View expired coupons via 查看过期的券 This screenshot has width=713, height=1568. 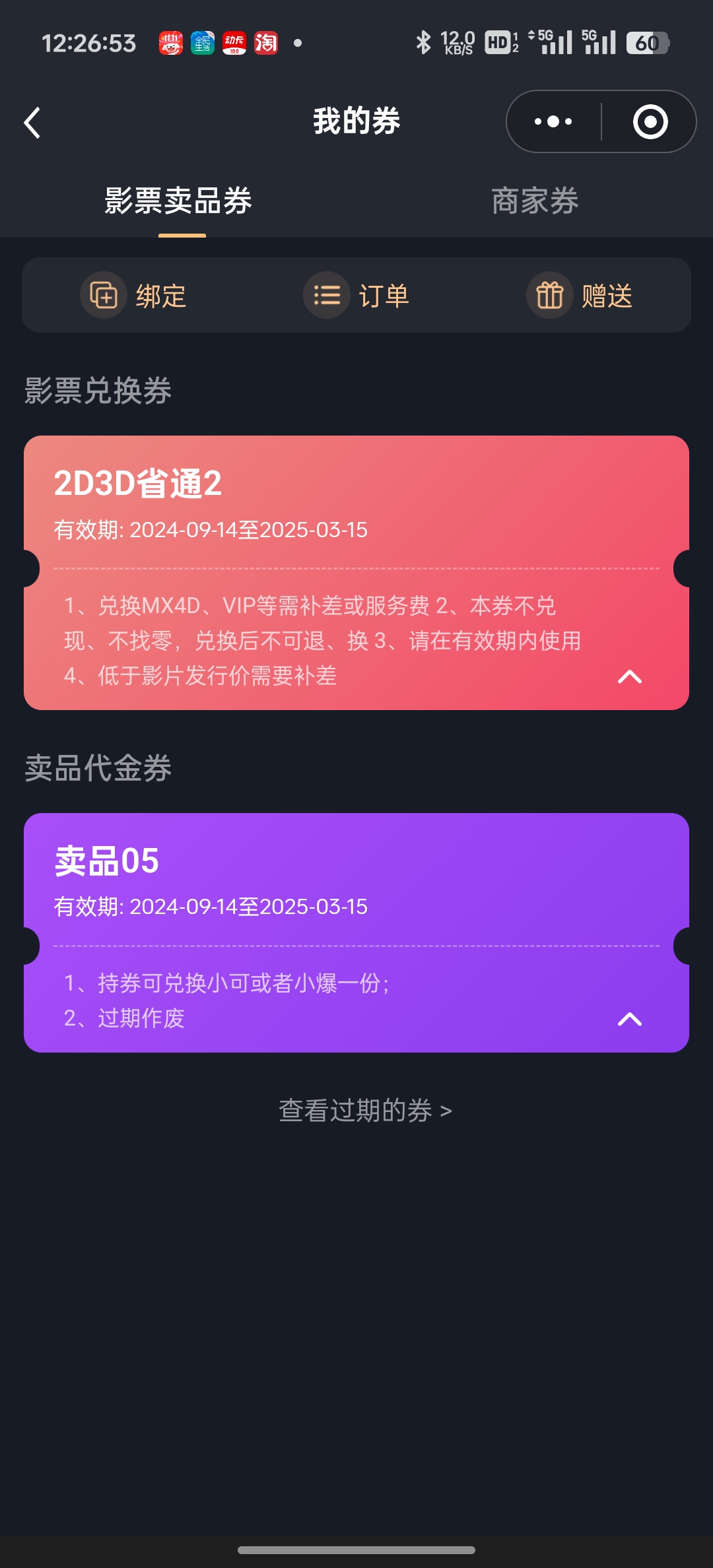[x=364, y=1111]
